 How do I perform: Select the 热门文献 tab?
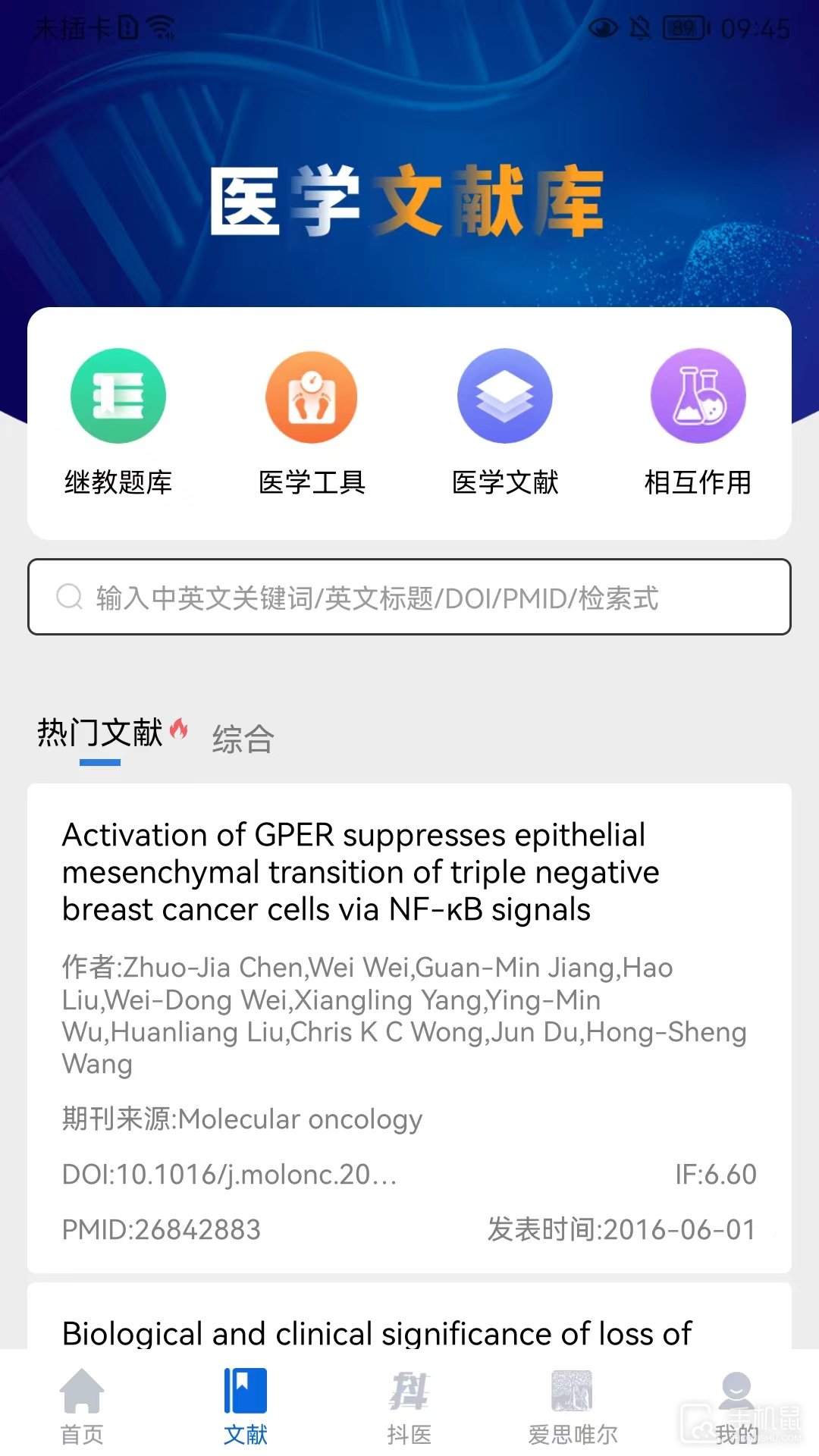click(x=101, y=733)
